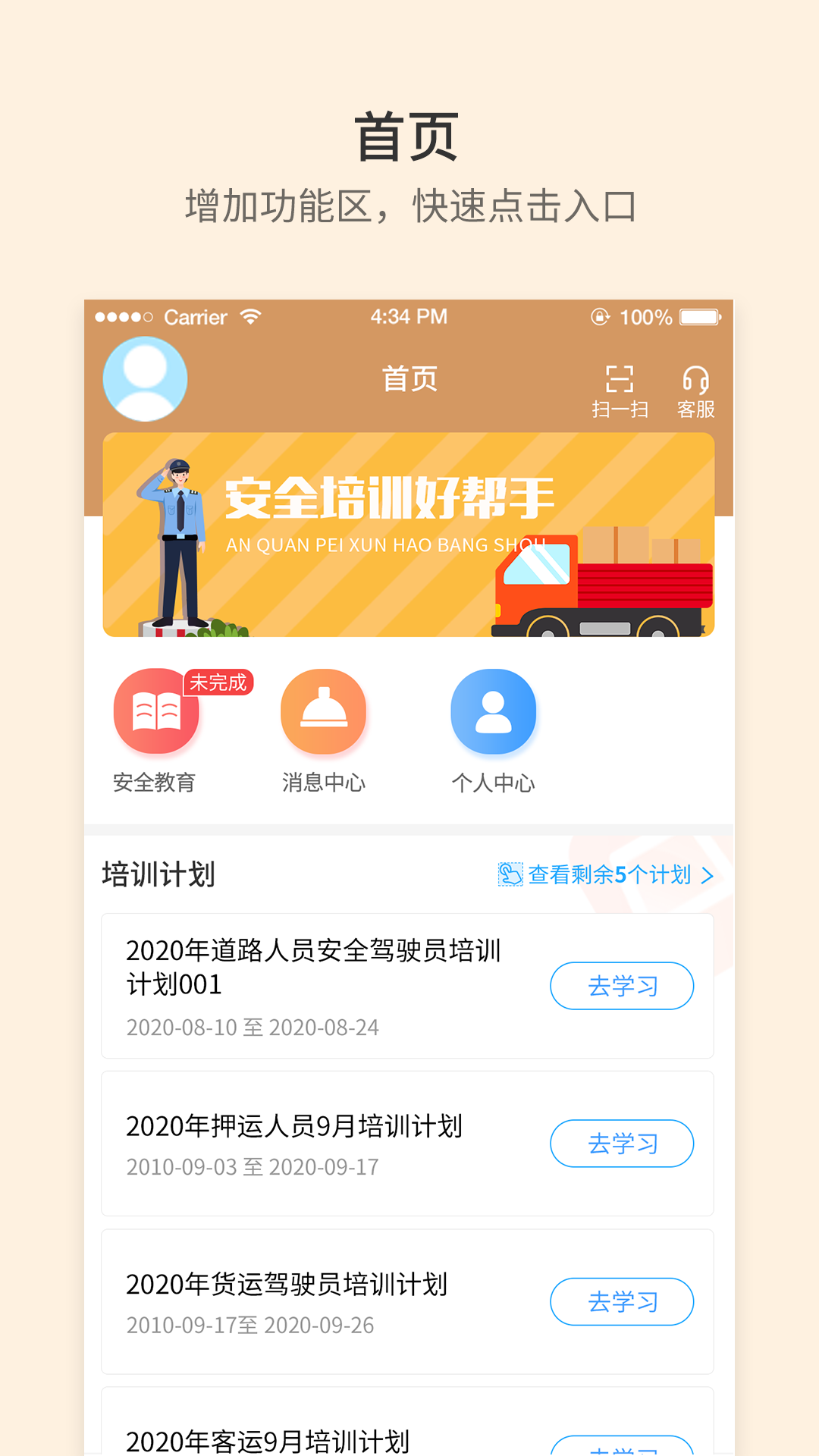
Task: Tap the 未完成 badge on 安全教育
Action: (218, 683)
